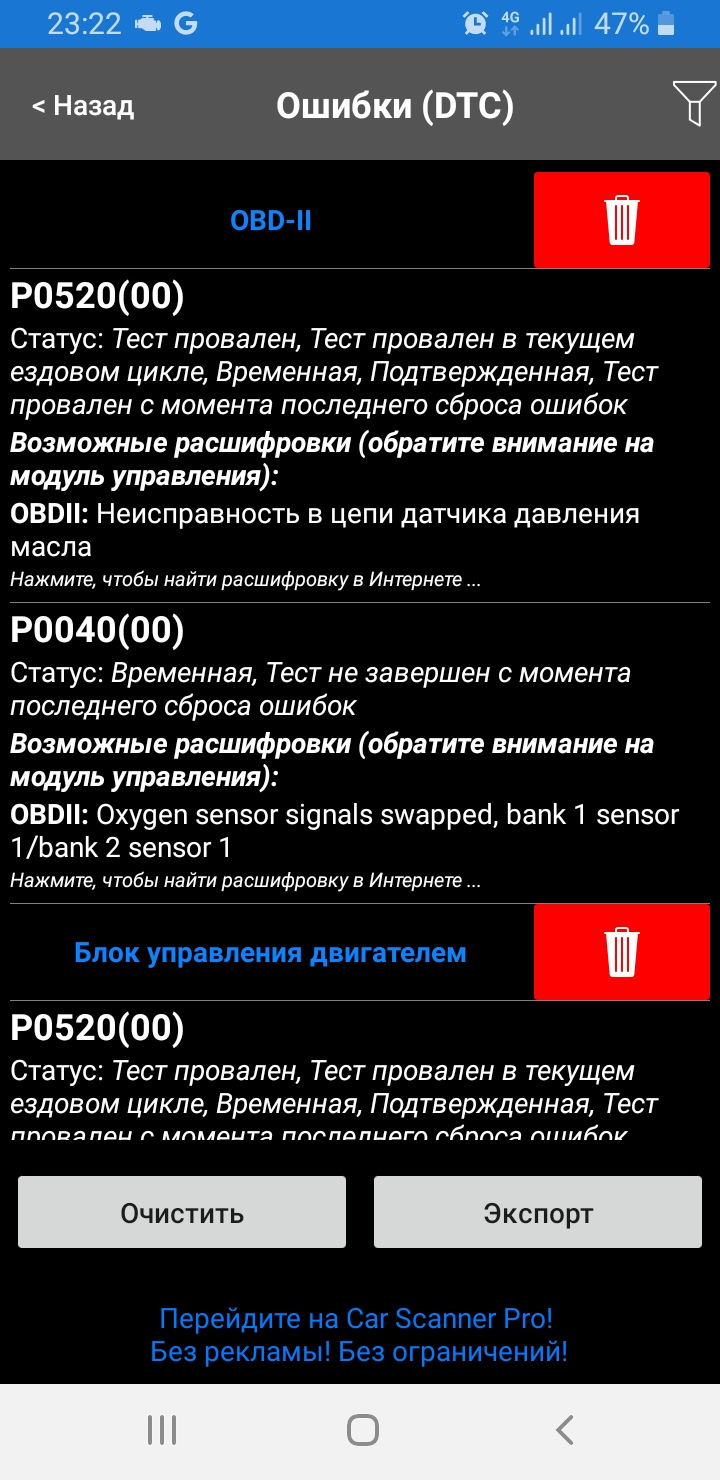The width and height of the screenshot is (720, 1480).
Task: Tap the Очистить button
Action: [x=182, y=1212]
